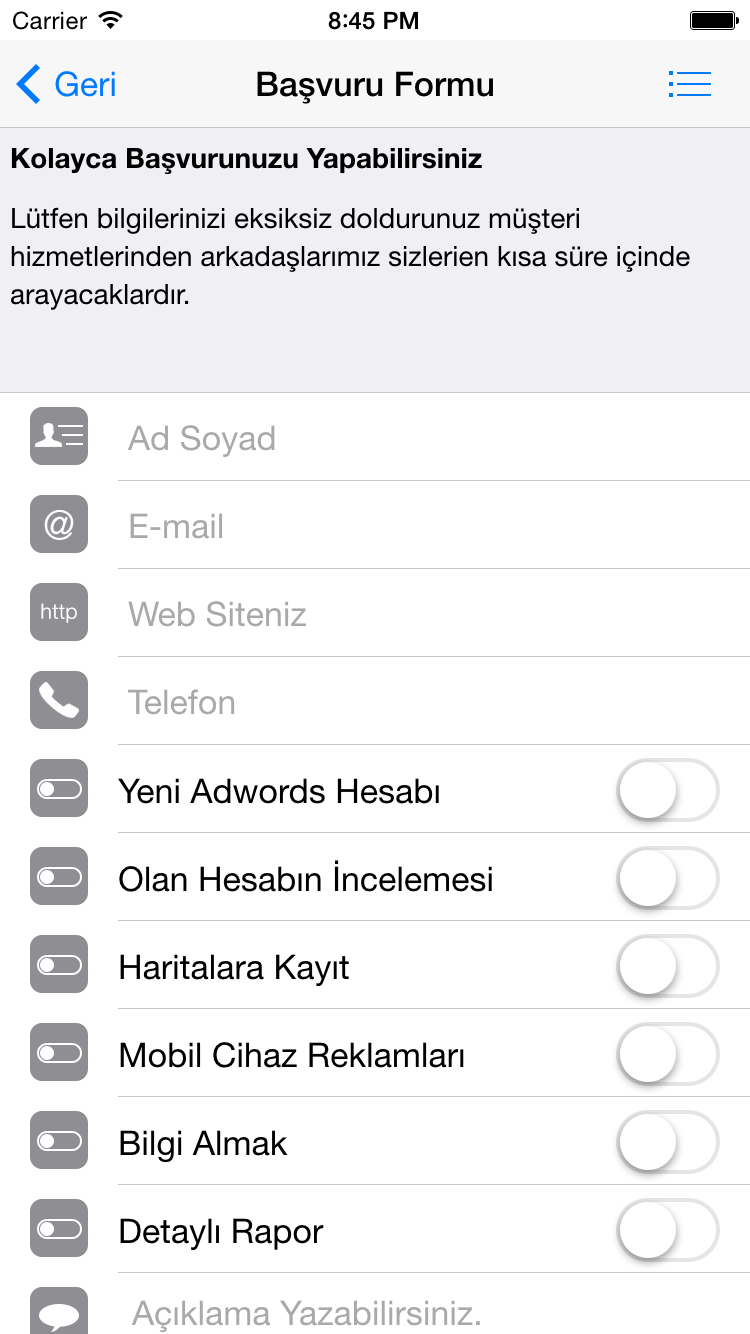Toggle Mobil Cihaz Reklamları on

coord(667,1053)
